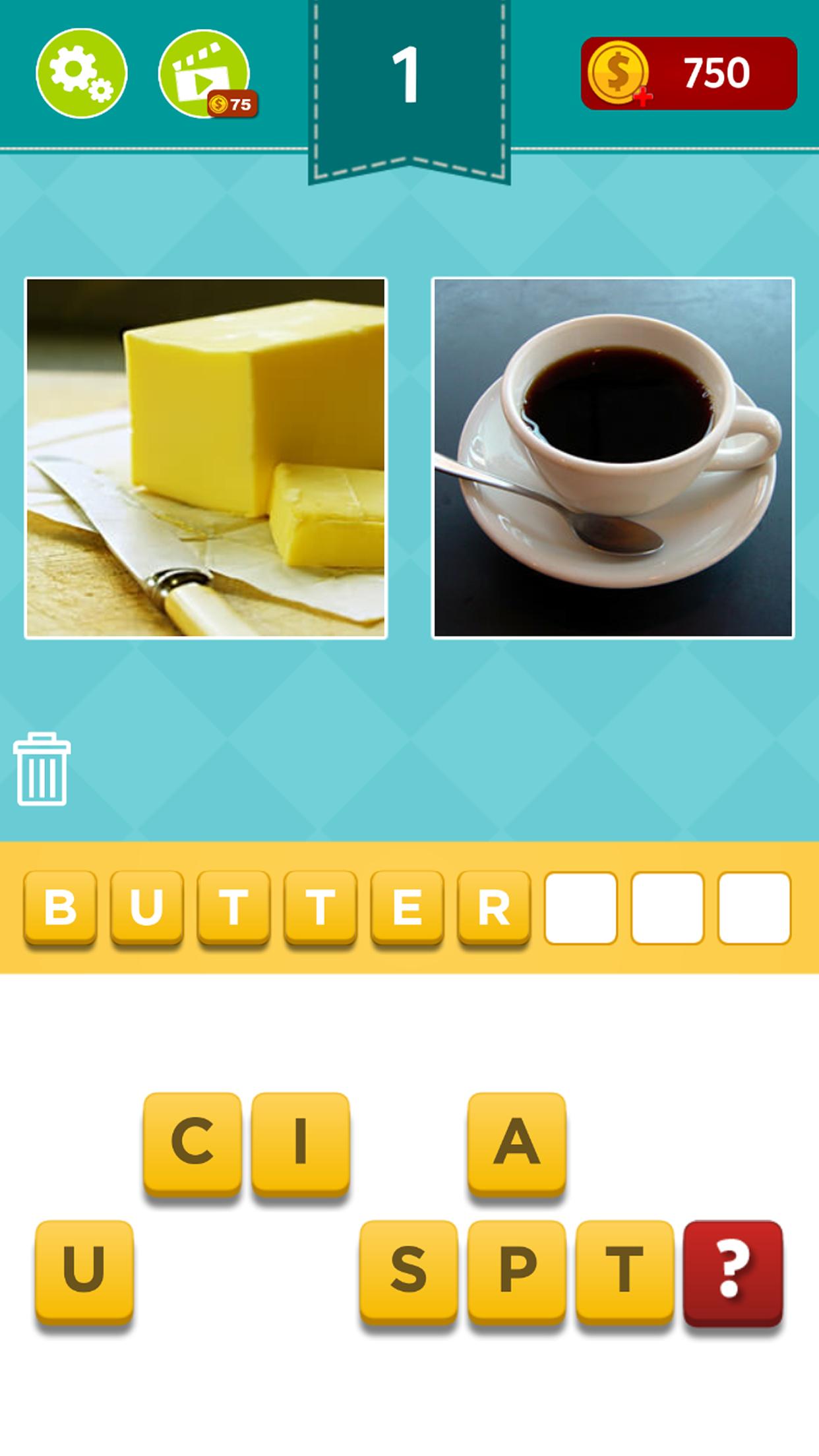The image size is (819, 1456).
Task: Remove the placed letter B from answer
Action: click(x=60, y=907)
